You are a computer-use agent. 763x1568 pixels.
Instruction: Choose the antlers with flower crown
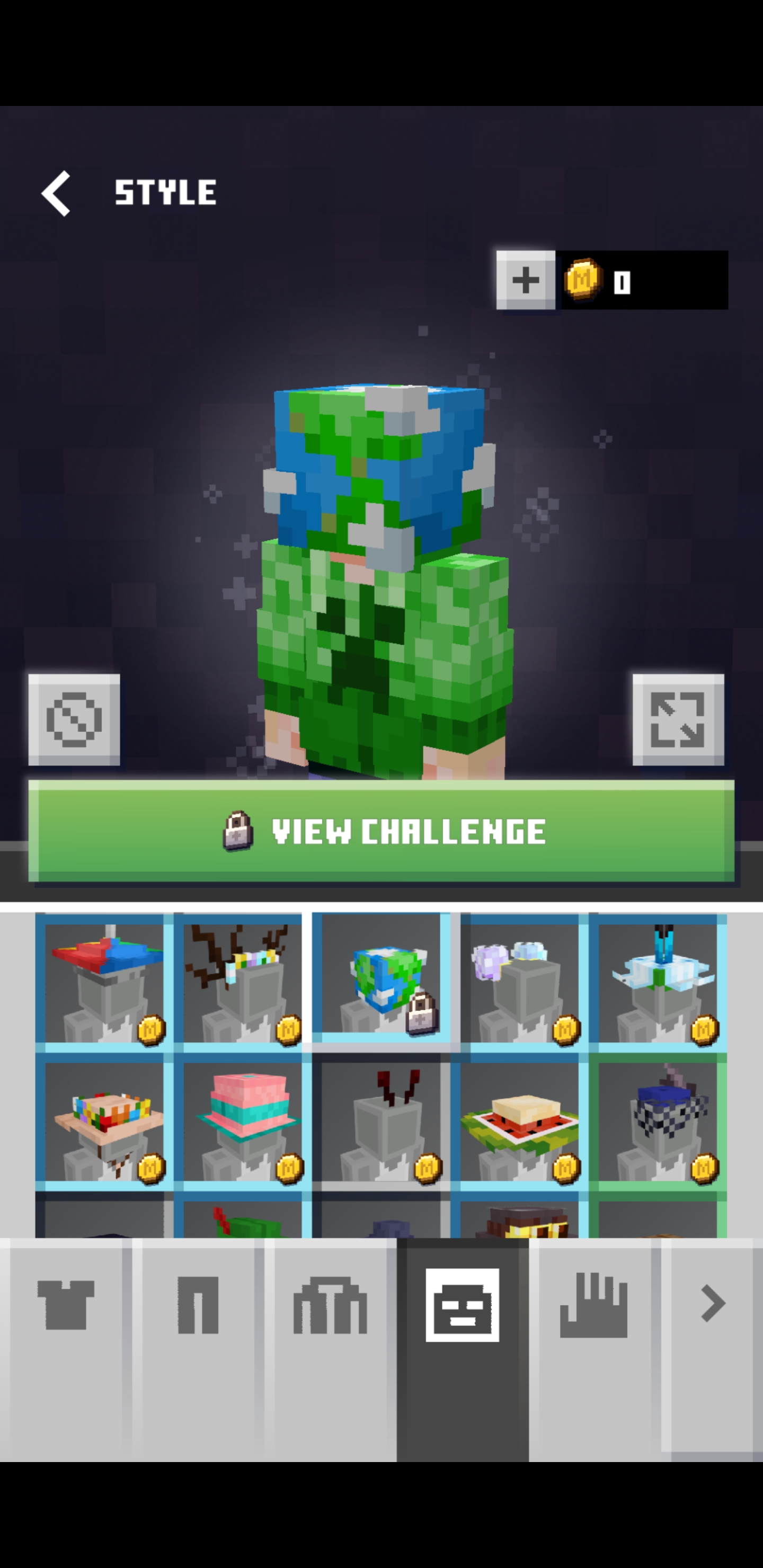click(242, 983)
